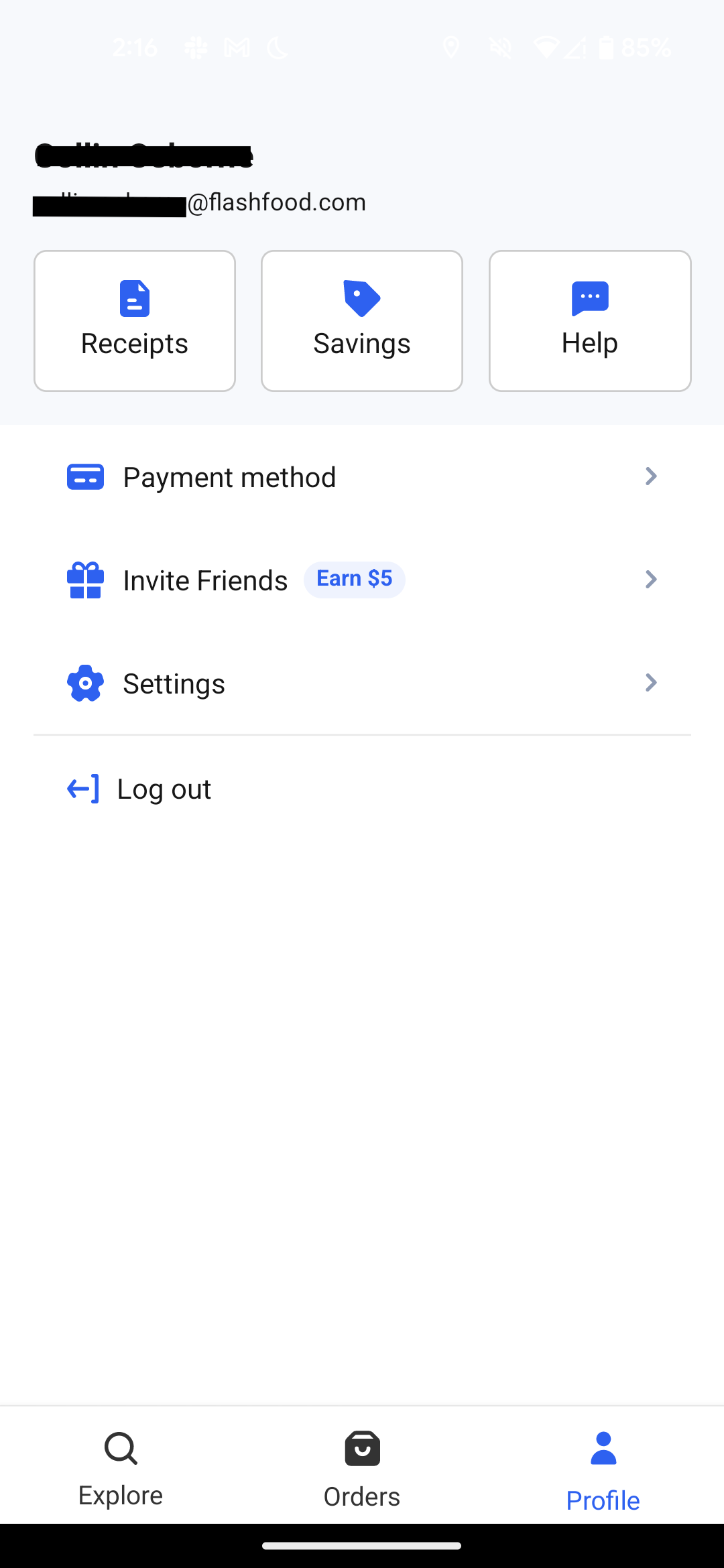This screenshot has height=1568, width=724.
Task: Expand Payment method with its chevron
Action: [x=650, y=476]
